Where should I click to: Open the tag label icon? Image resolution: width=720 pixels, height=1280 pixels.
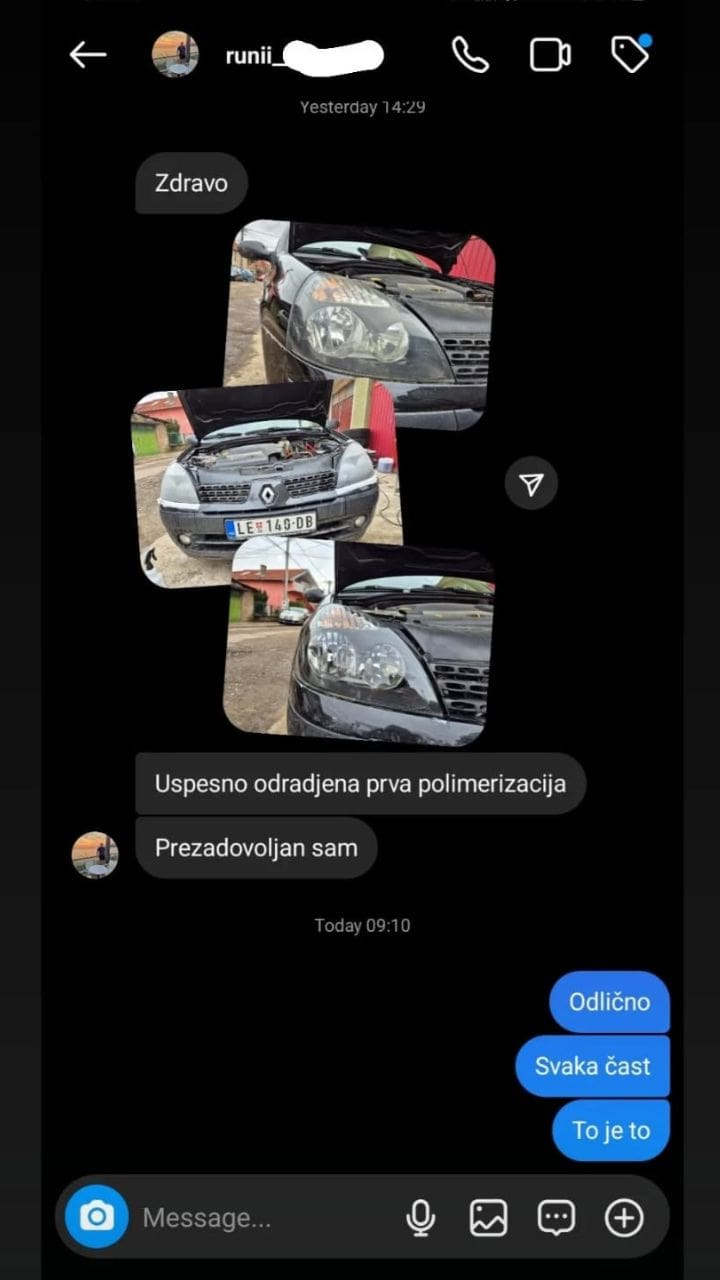click(x=630, y=55)
